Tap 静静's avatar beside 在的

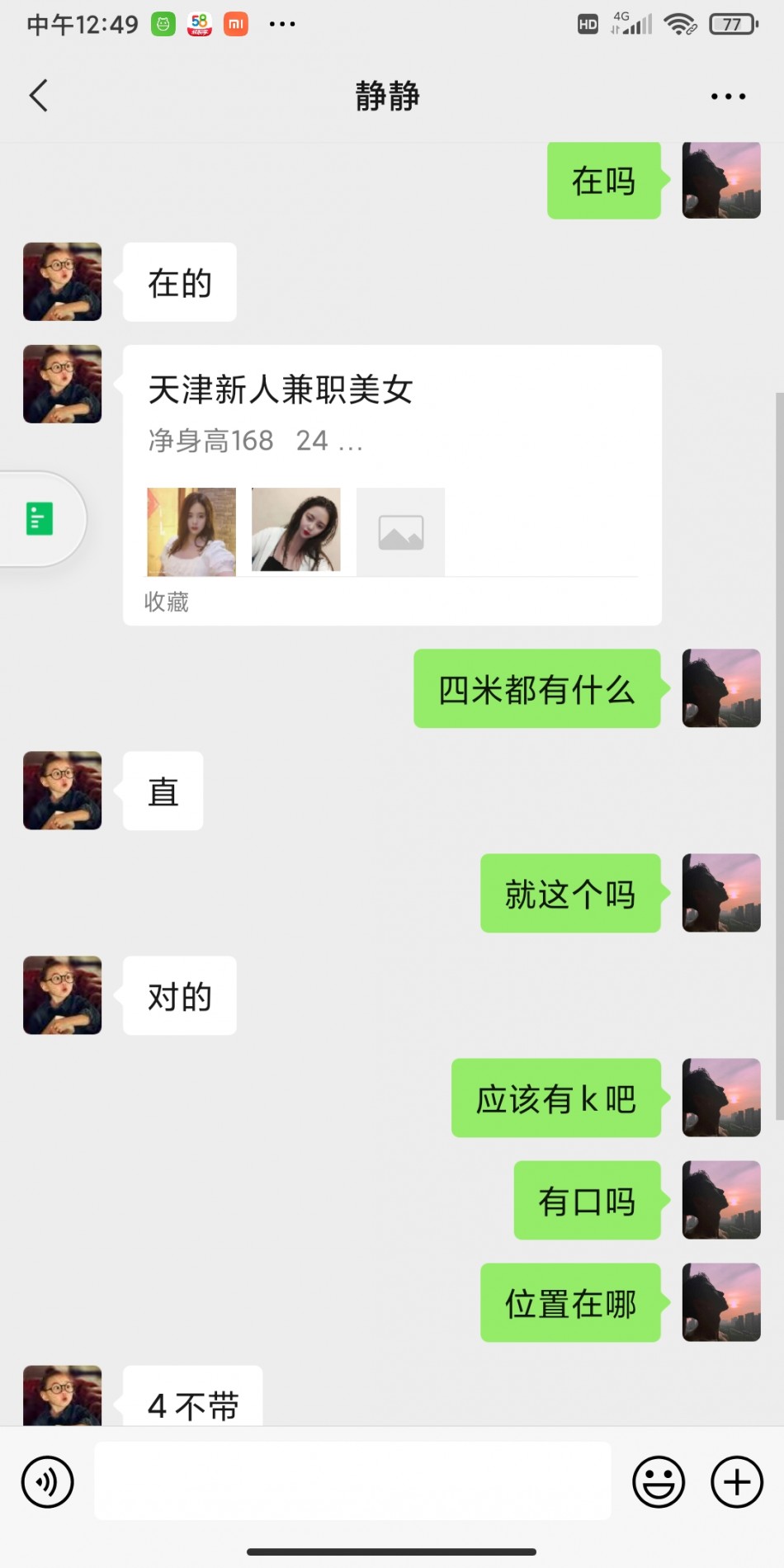62,281
